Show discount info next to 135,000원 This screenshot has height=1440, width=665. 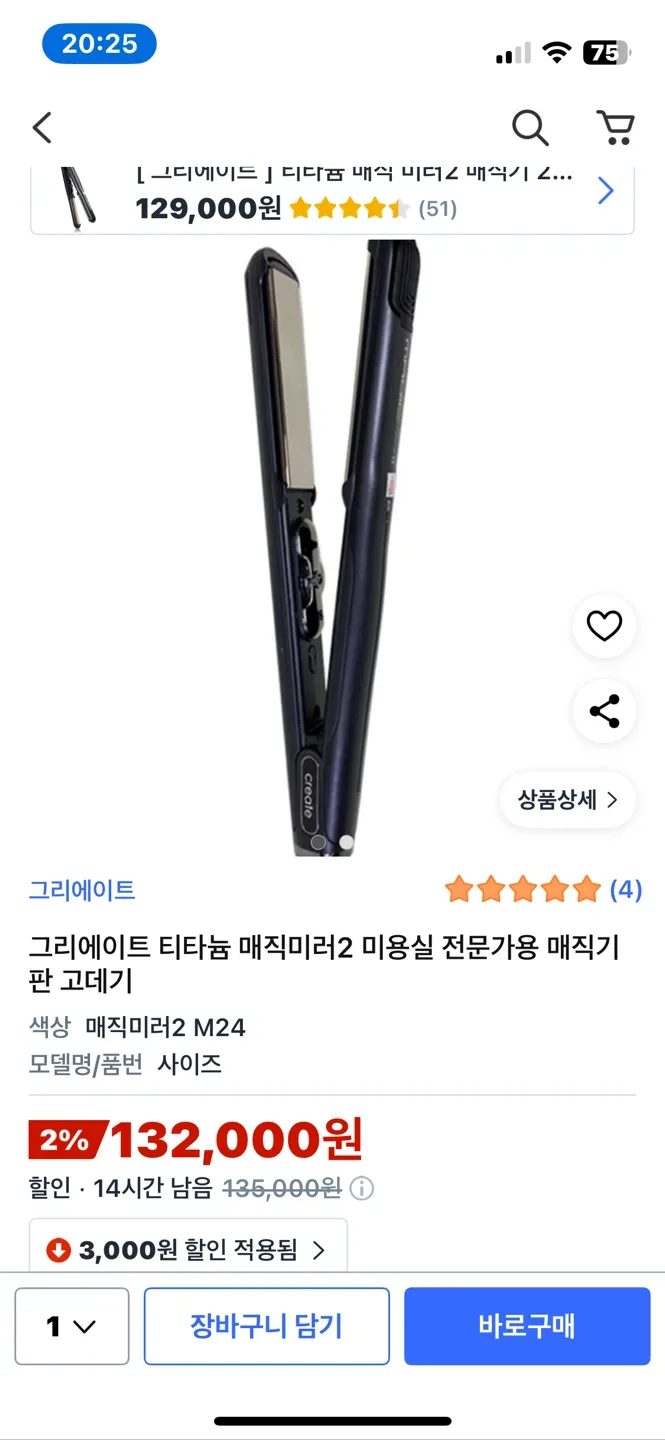tap(362, 1189)
